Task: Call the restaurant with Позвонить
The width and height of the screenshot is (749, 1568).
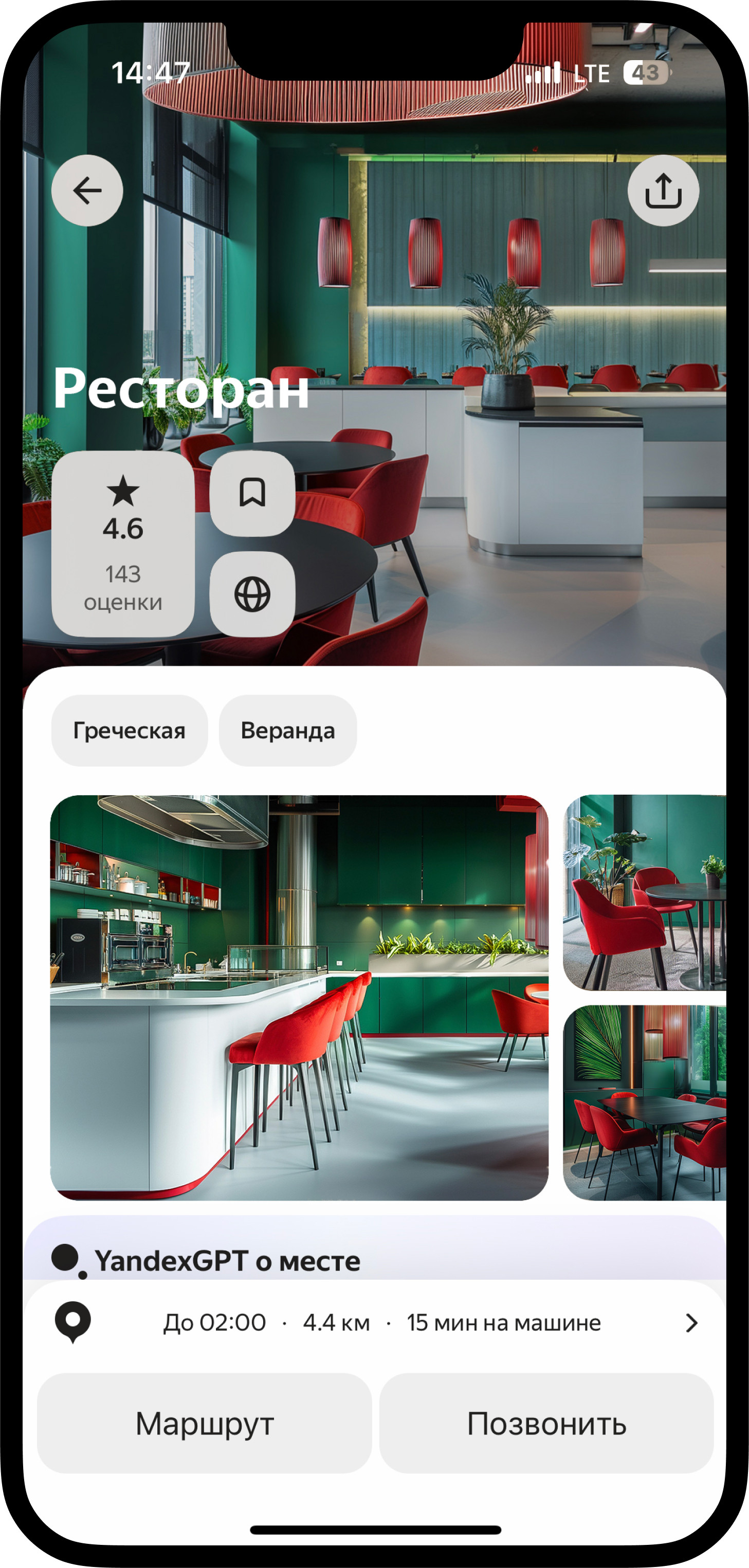Action: pos(546,1423)
